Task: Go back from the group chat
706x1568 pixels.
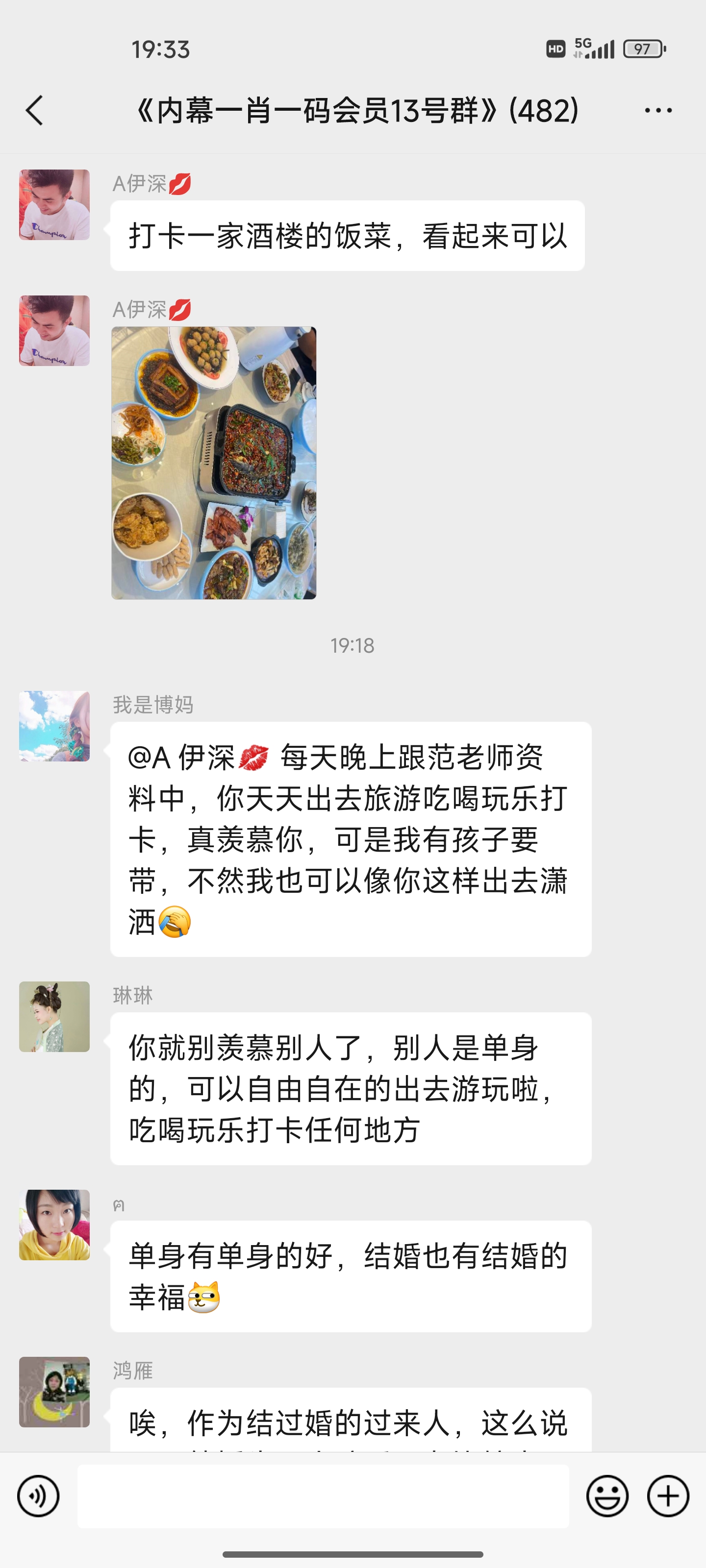Action: pyautogui.click(x=35, y=110)
